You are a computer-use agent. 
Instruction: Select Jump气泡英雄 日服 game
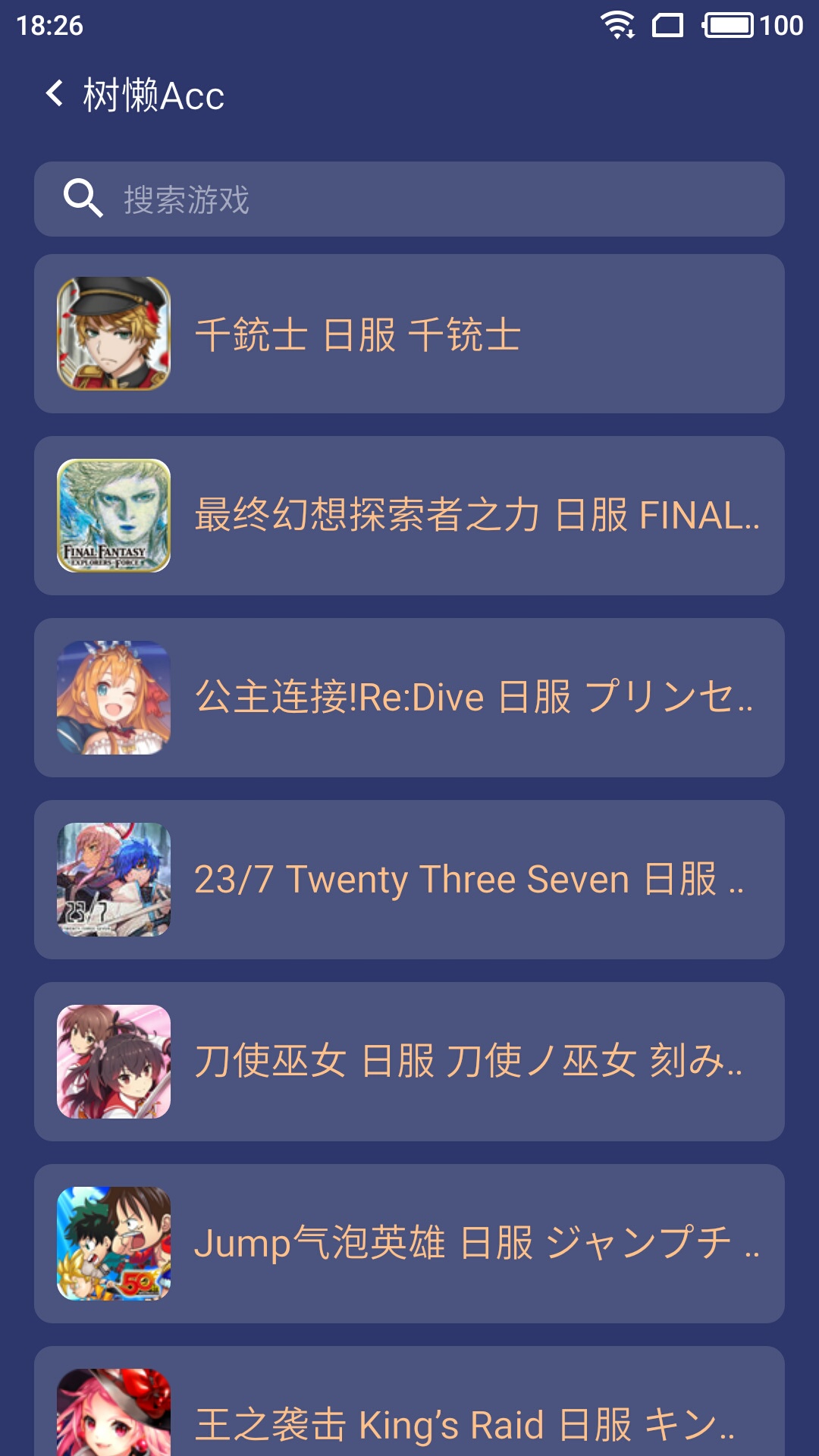pos(409,1244)
